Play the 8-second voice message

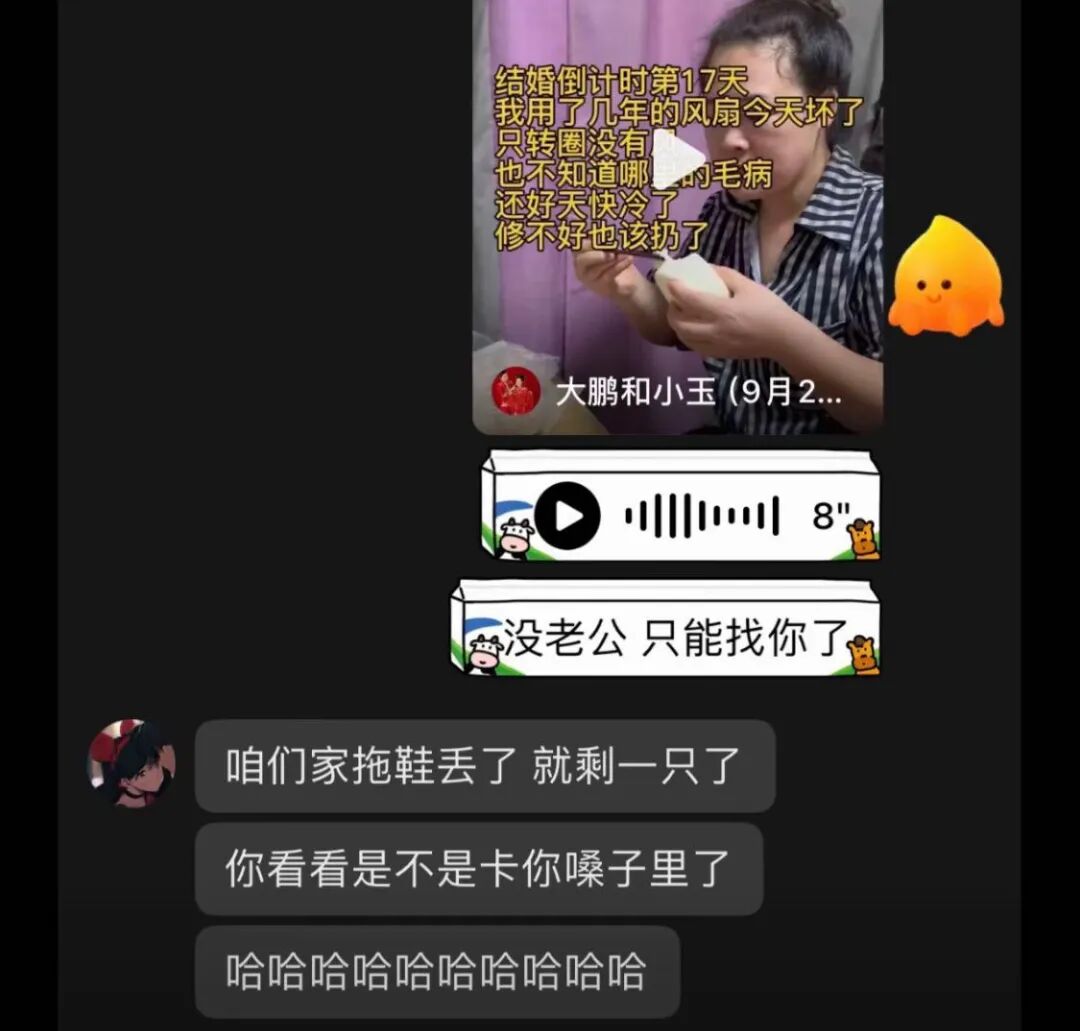pyautogui.click(x=568, y=516)
